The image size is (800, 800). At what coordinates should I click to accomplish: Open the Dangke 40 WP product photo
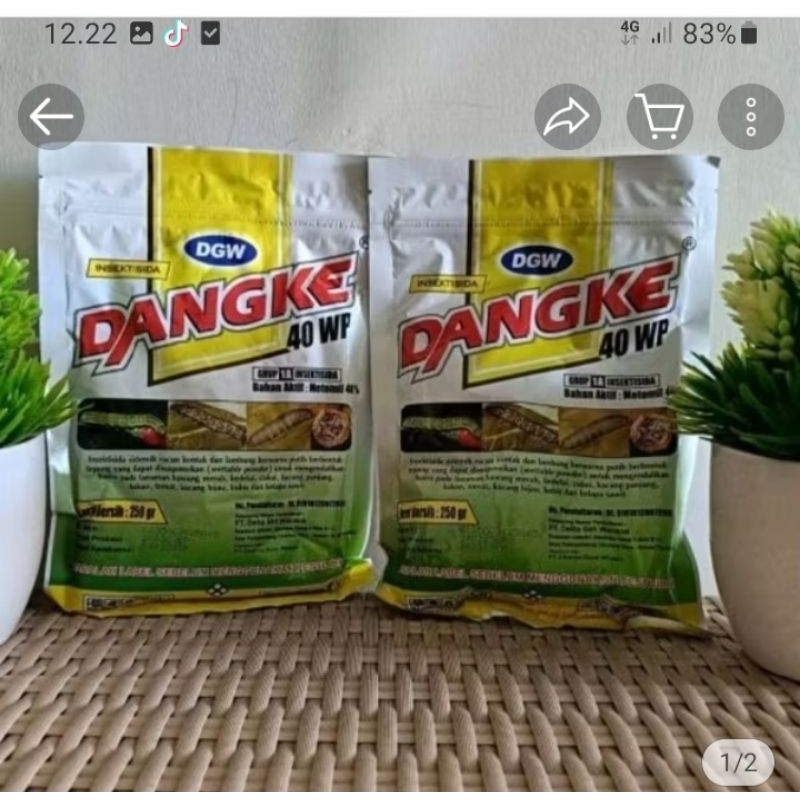point(400,400)
